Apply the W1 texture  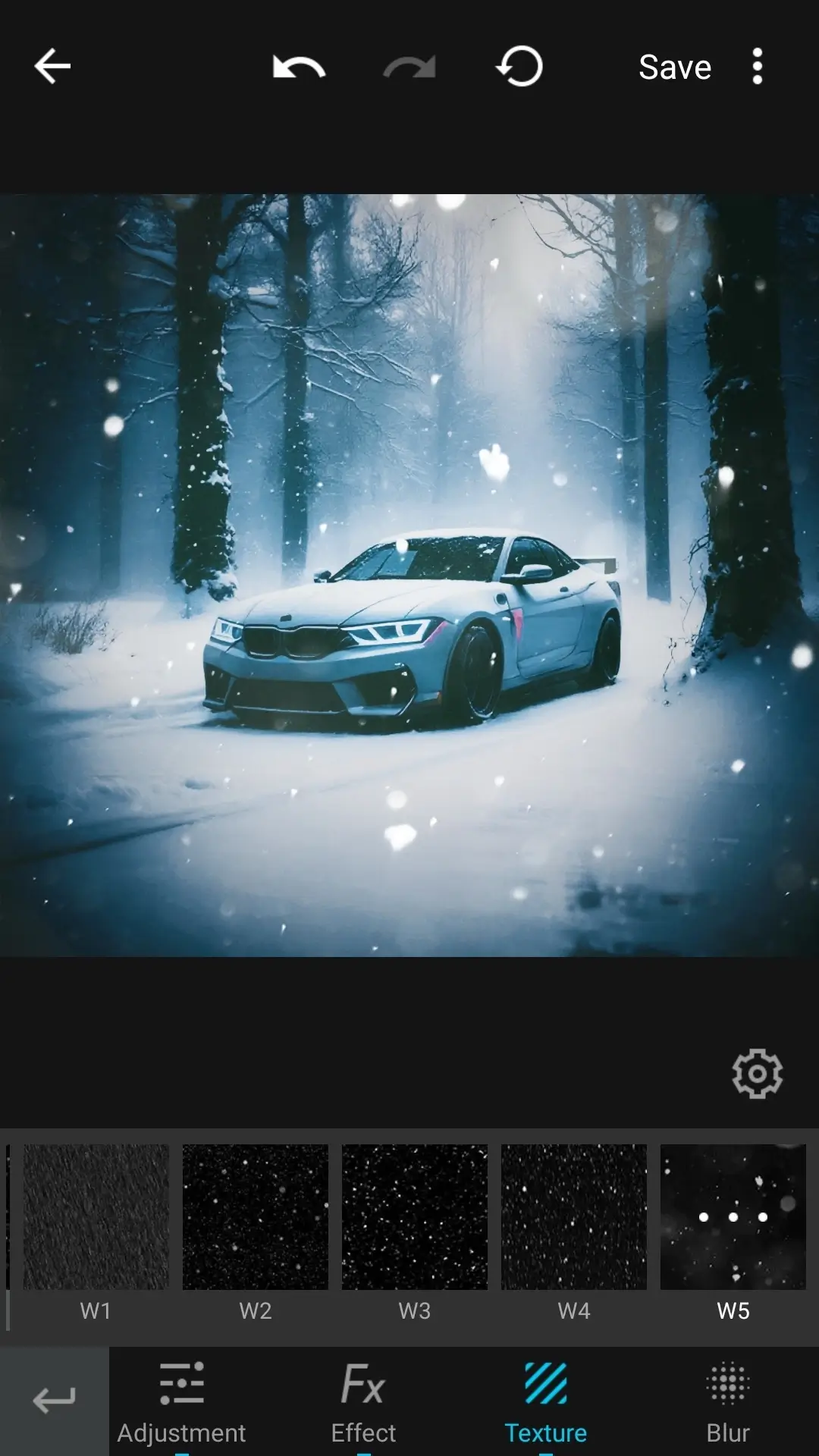tap(96, 1217)
